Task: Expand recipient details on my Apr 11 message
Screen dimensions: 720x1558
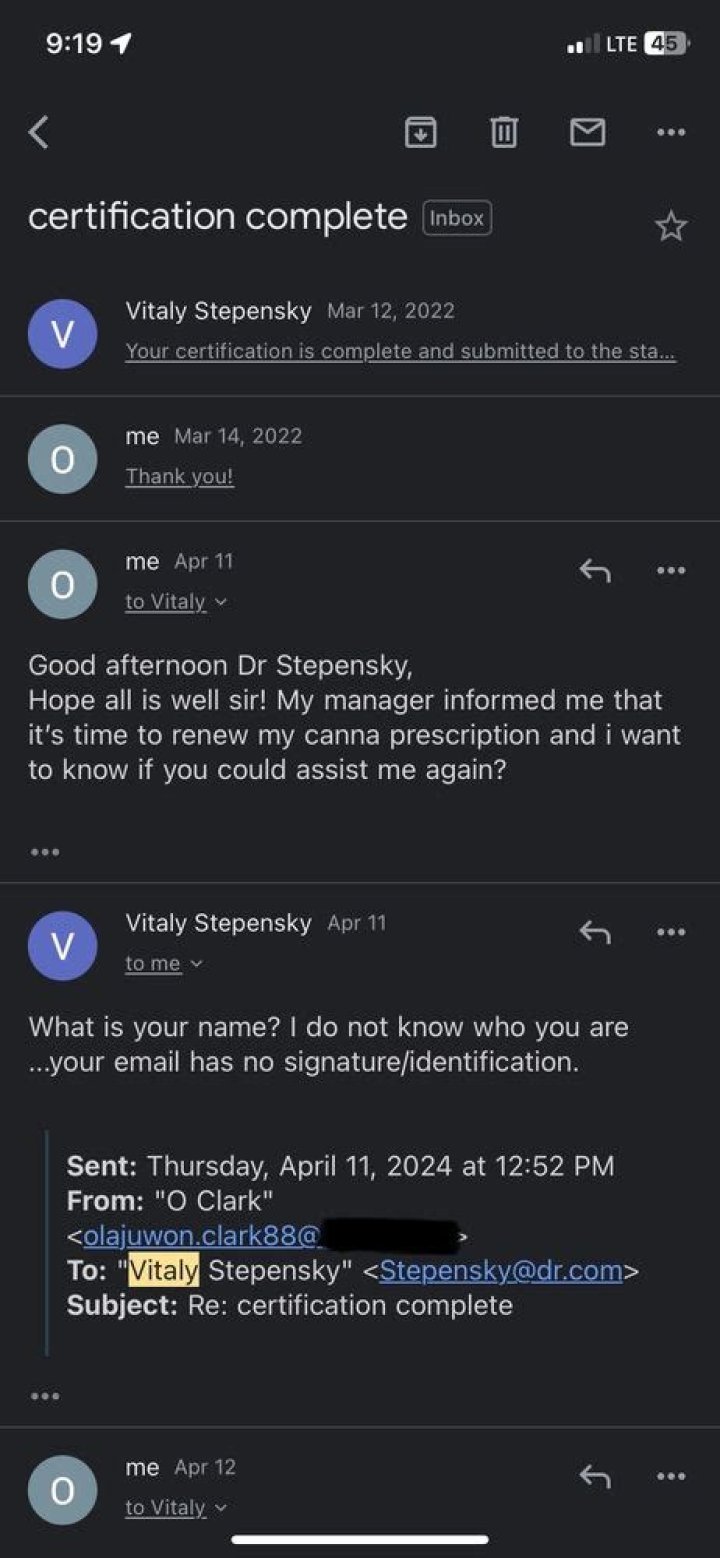Action: 176,602
